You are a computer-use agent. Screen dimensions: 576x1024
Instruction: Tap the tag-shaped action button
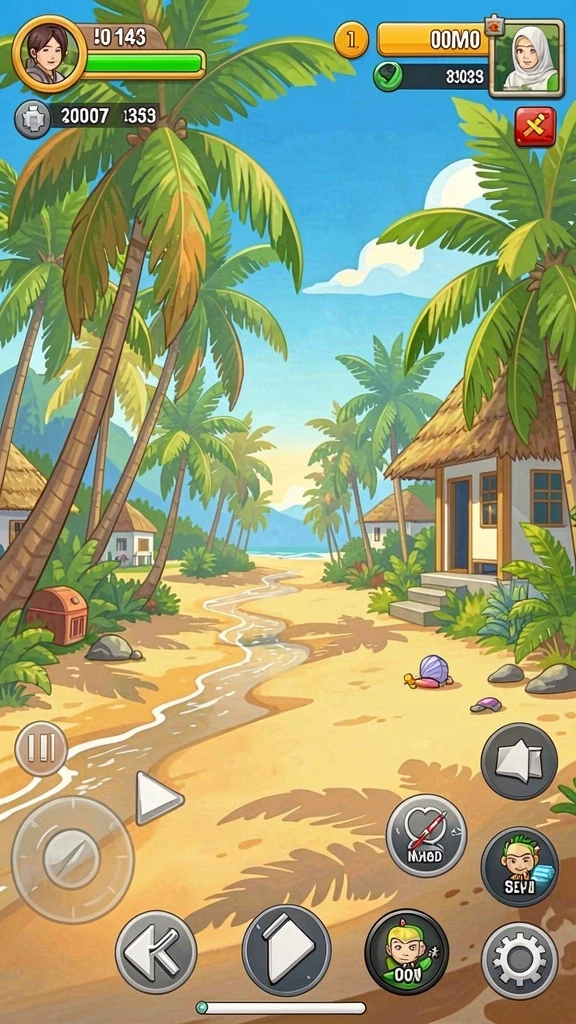287,950
